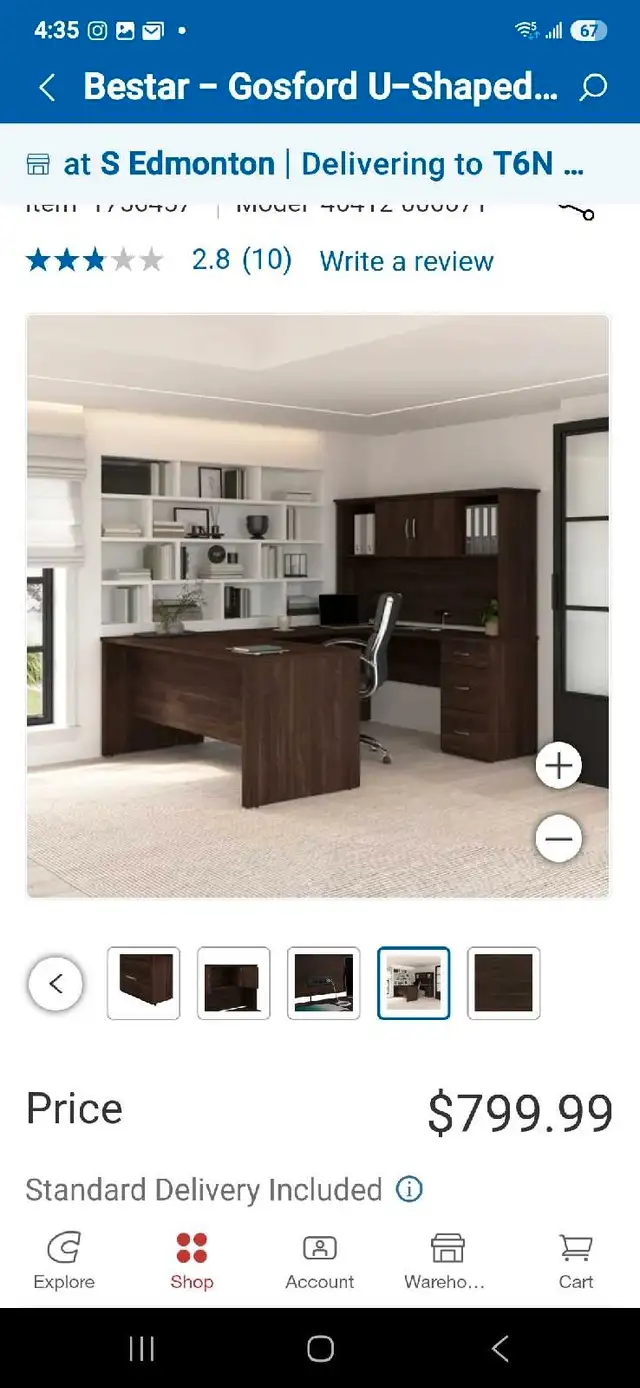The image size is (640, 1388).
Task: Select the wood swatch thumbnail
Action: [504, 983]
